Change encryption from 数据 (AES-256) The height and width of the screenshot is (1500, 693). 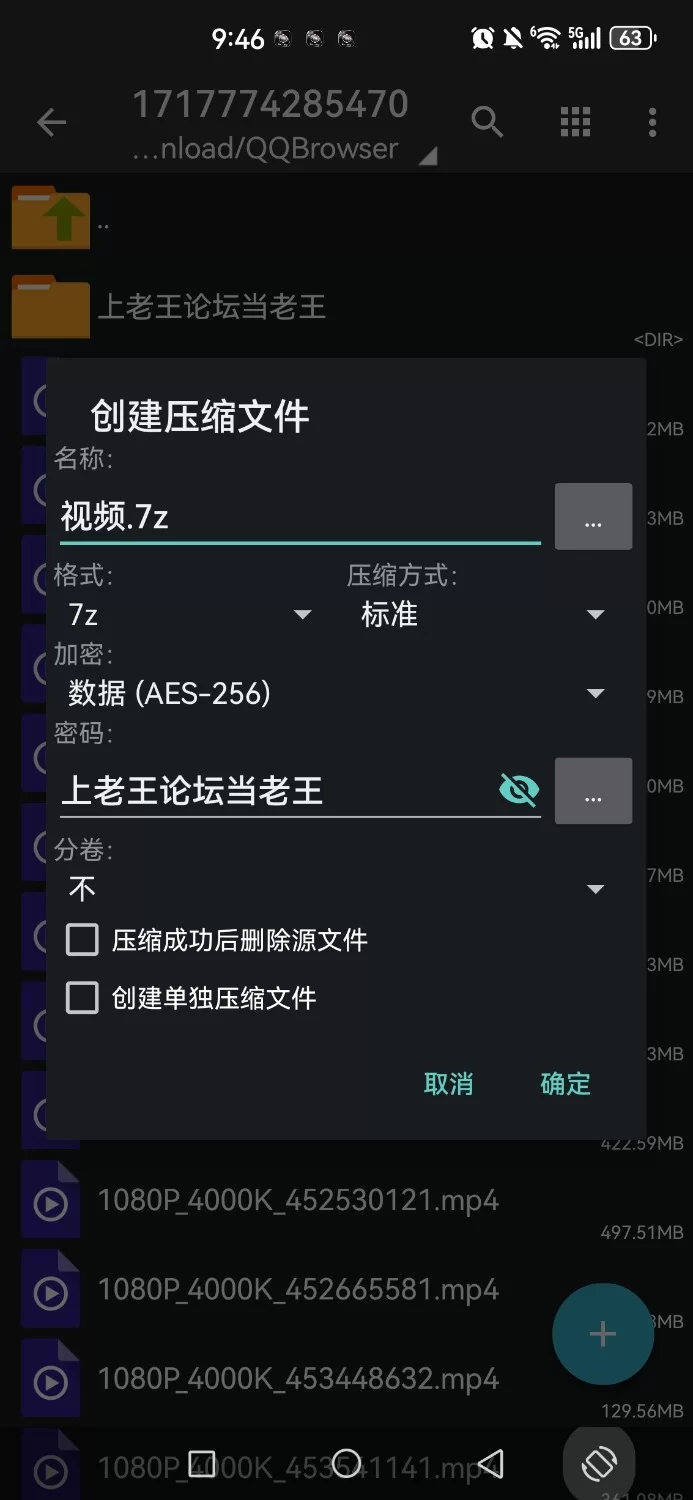(x=336, y=693)
